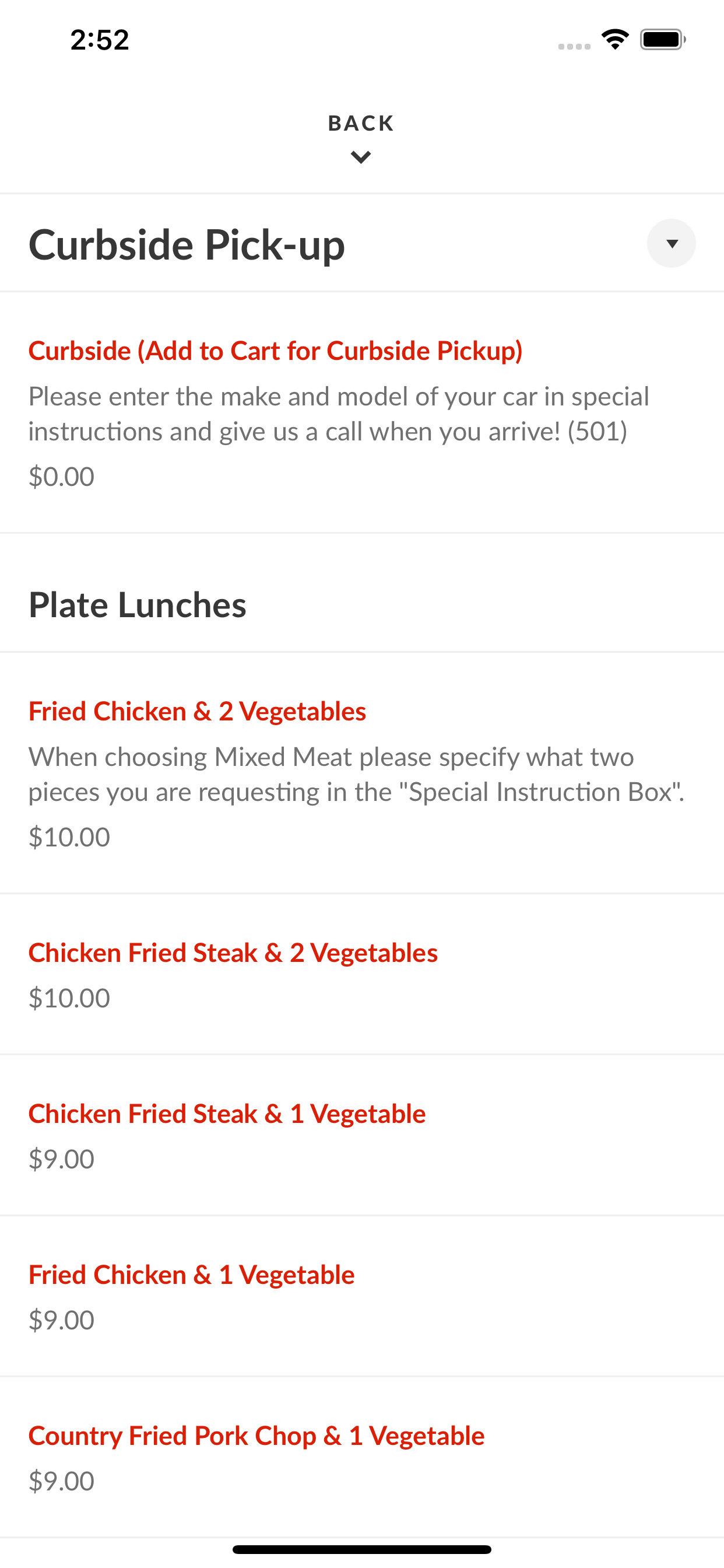This screenshot has width=724, height=1568.
Task: Add the Curbside pickup item to cart
Action: [x=362, y=412]
